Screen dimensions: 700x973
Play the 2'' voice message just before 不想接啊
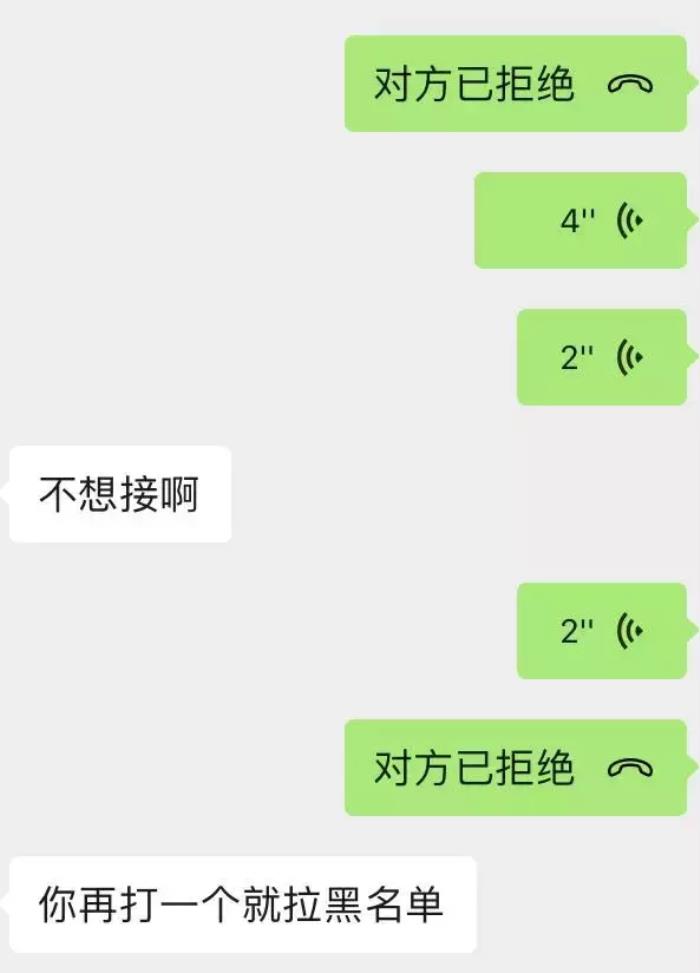(601, 357)
